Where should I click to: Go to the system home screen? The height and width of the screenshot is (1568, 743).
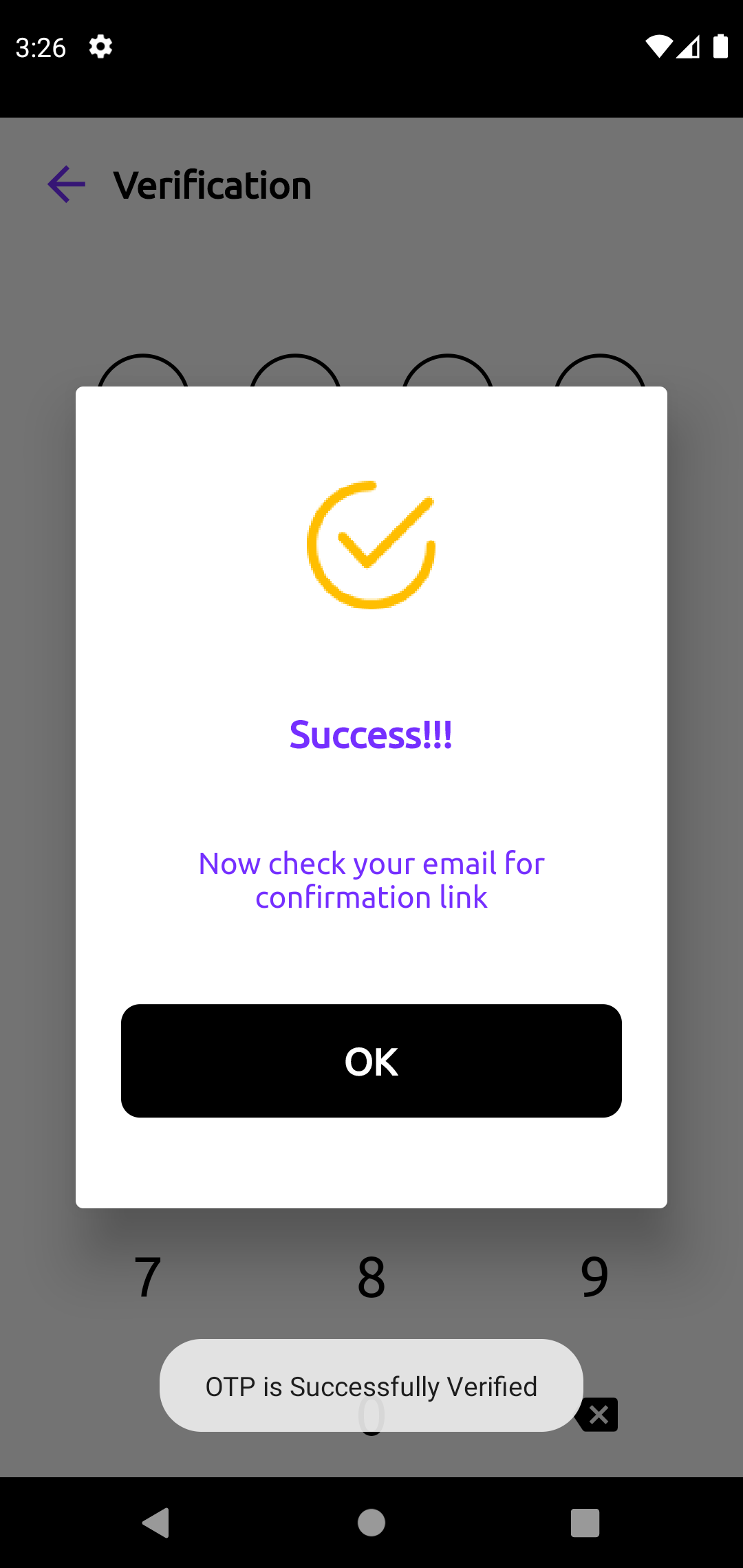click(371, 1523)
